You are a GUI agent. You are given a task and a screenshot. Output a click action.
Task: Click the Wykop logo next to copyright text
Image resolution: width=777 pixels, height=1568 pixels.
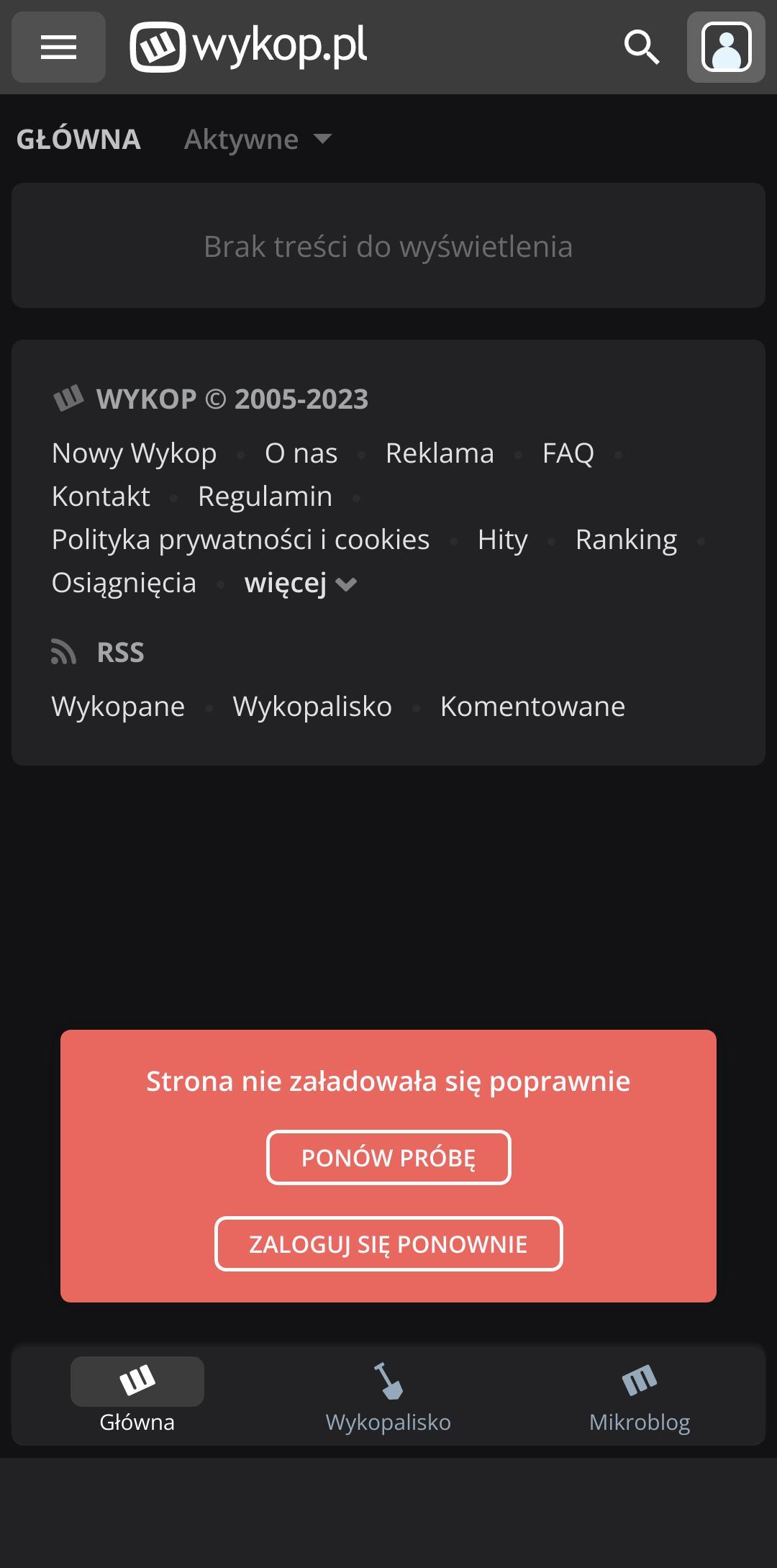tap(70, 397)
